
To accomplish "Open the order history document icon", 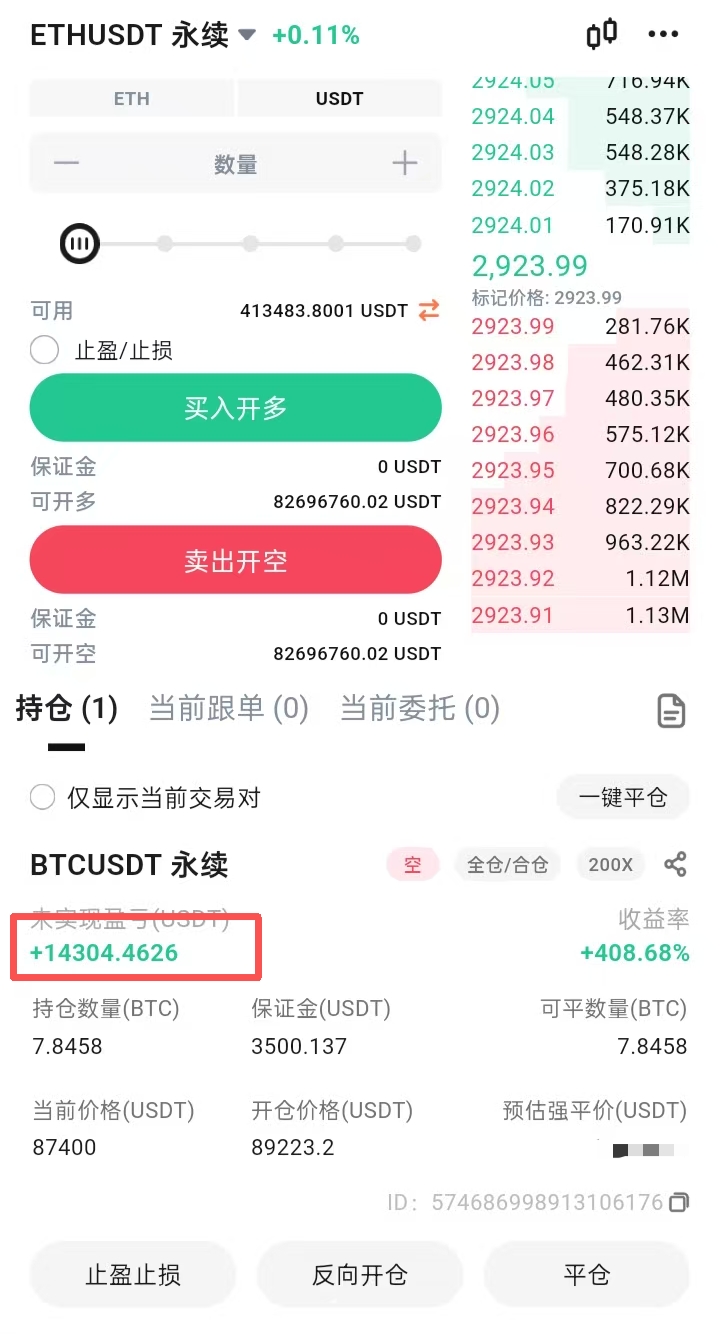I will 671,711.
